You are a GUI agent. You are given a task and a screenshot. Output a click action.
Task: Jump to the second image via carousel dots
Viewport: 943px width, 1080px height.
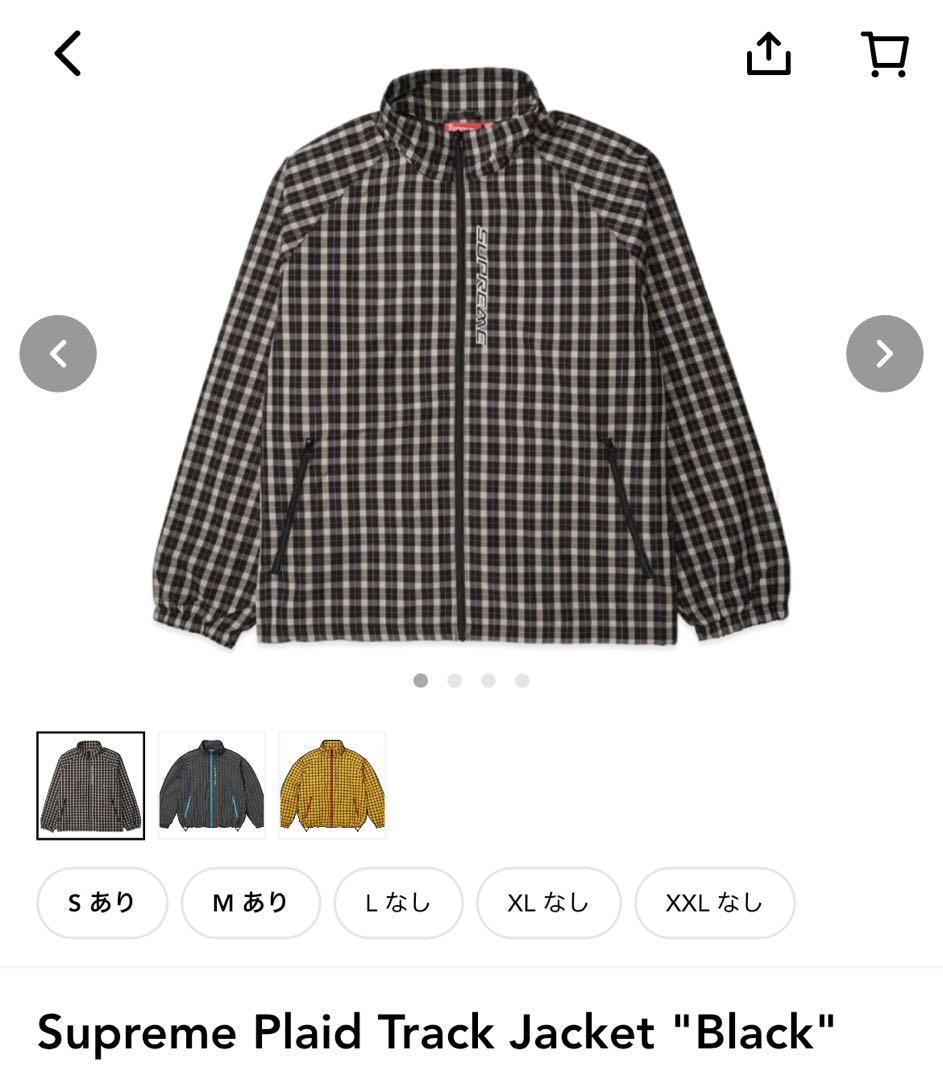(455, 680)
